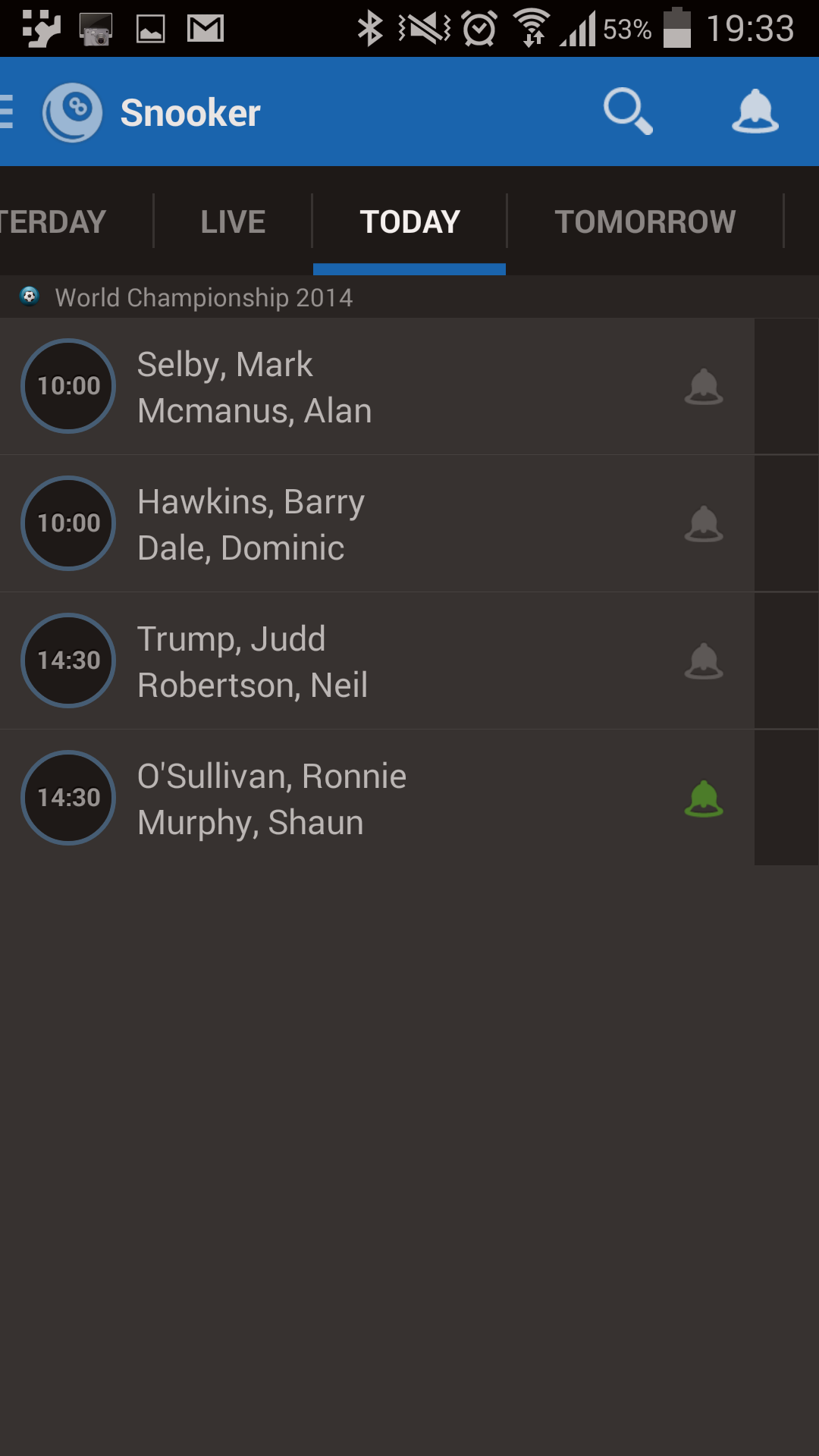Image resolution: width=819 pixels, height=1456 pixels.
Task: Switch to the LIVE tab
Action: click(x=232, y=221)
